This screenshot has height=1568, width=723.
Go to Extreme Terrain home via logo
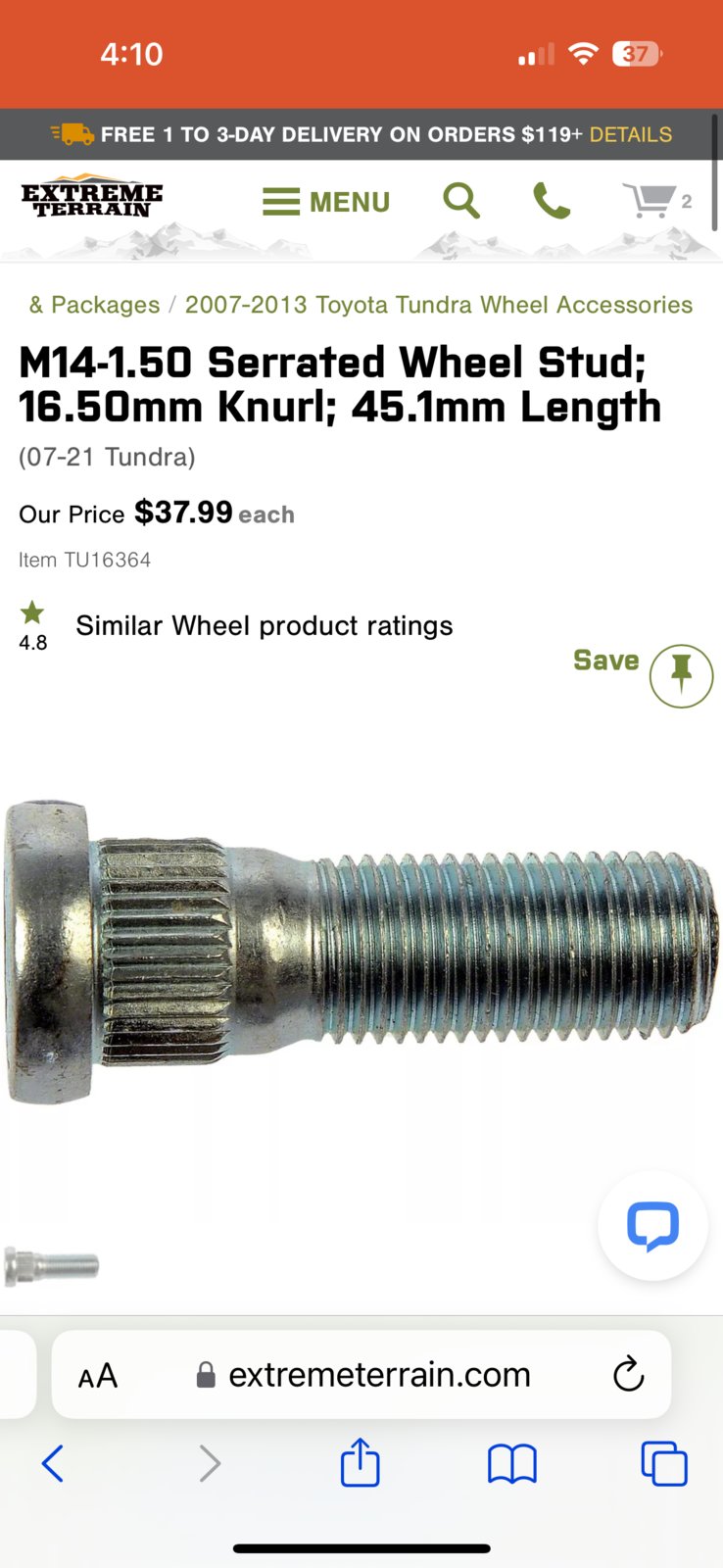tap(92, 199)
